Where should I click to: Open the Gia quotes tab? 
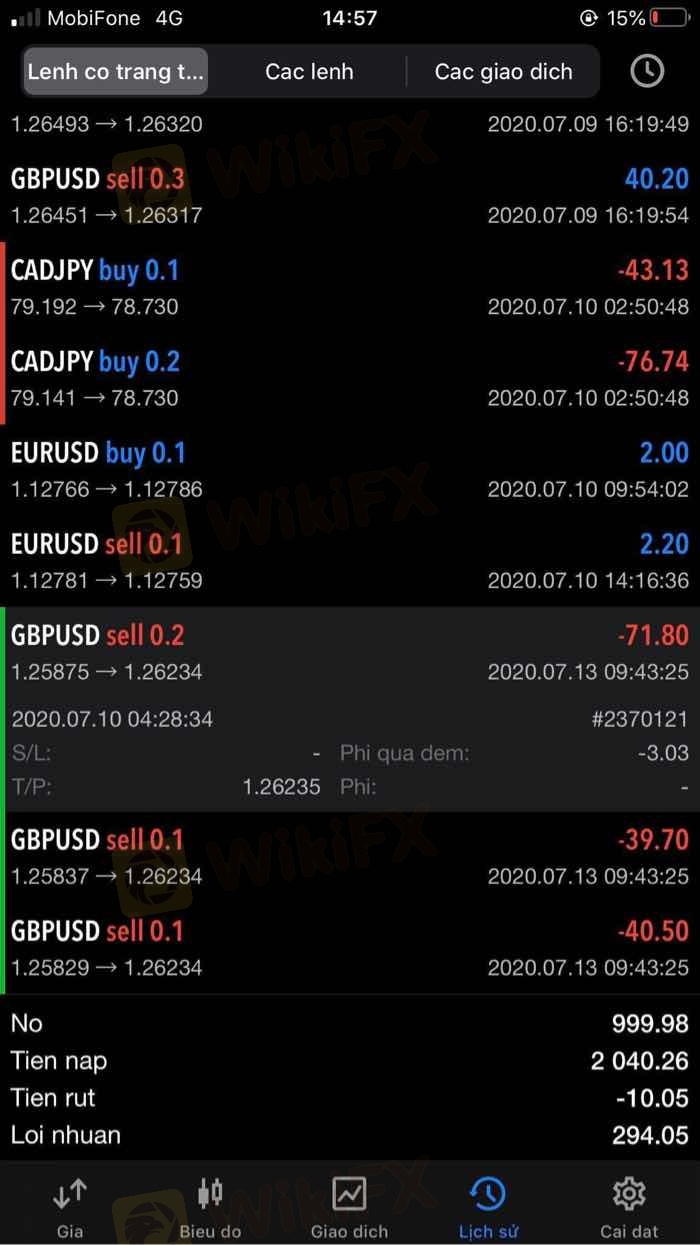[70, 1207]
